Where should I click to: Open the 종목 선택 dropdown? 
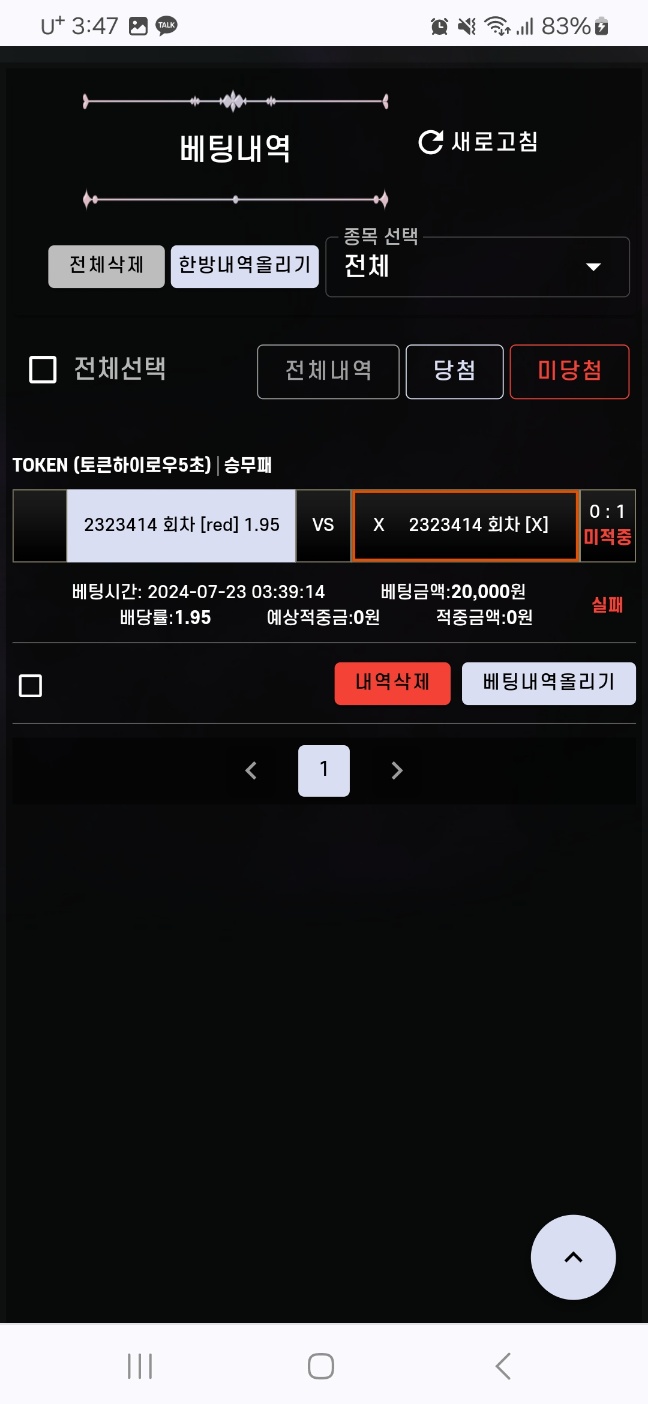coord(478,267)
